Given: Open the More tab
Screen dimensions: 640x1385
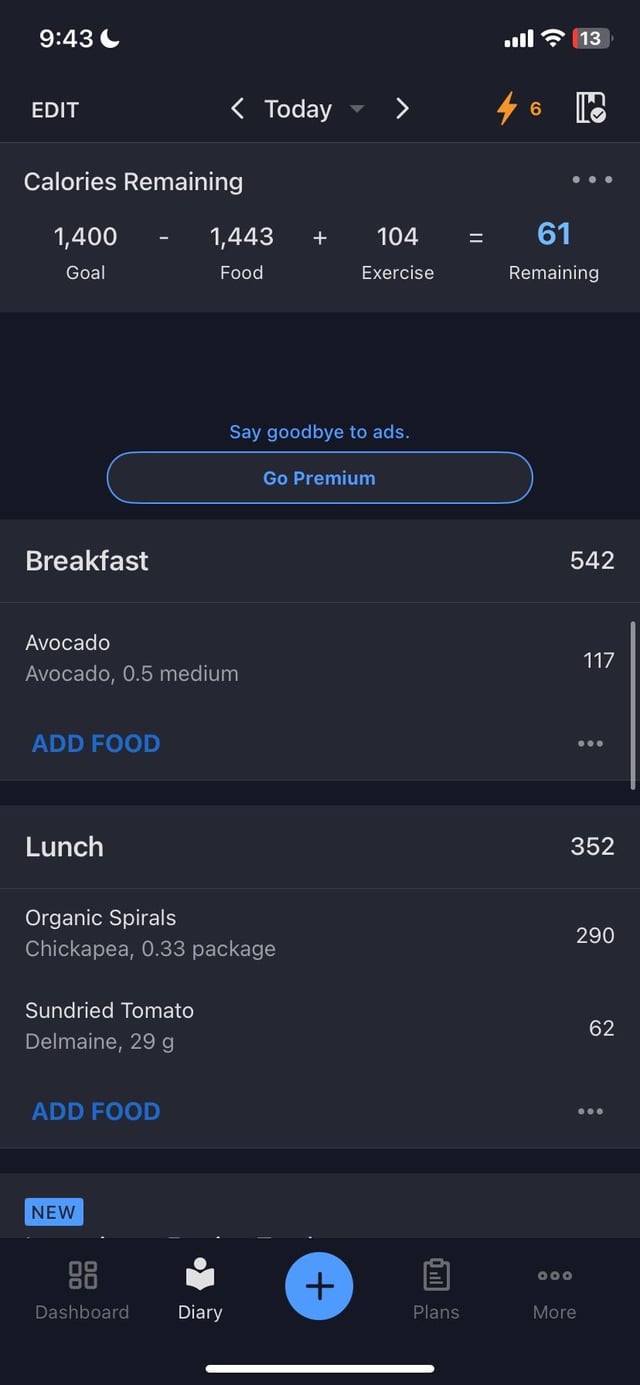Looking at the screenshot, I should [554, 1290].
